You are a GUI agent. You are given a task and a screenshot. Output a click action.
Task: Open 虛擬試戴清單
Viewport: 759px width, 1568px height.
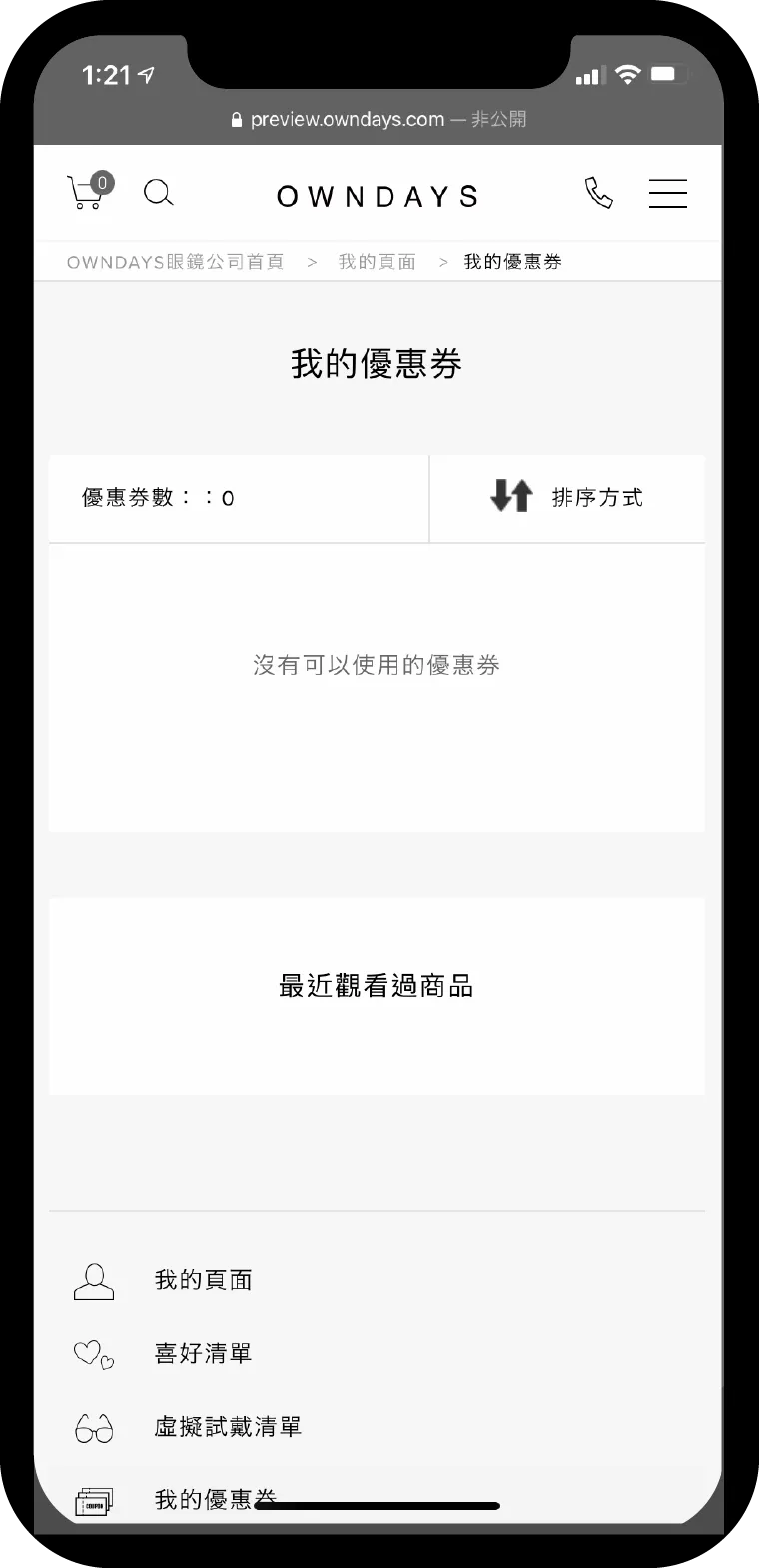click(x=228, y=1427)
